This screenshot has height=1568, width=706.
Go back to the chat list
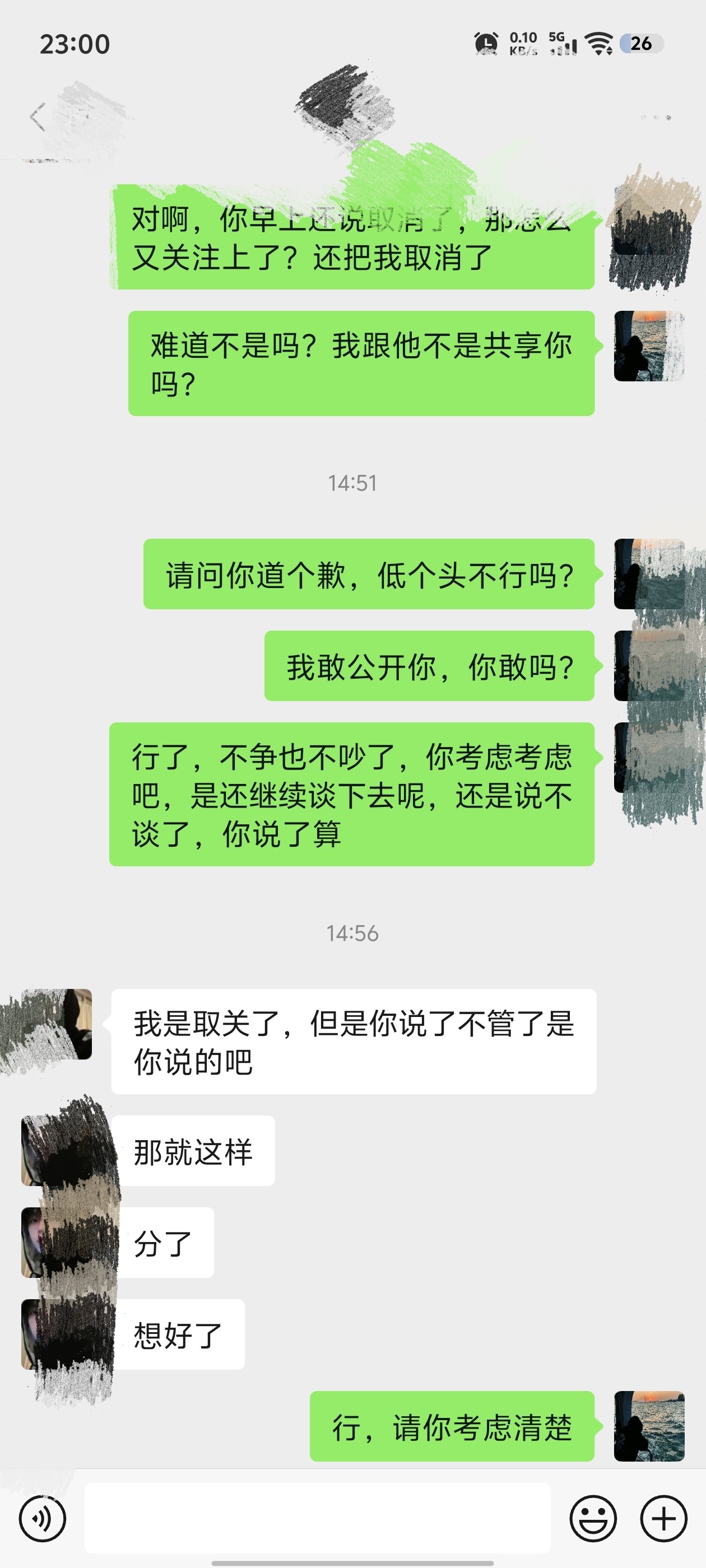pyautogui.click(x=38, y=117)
